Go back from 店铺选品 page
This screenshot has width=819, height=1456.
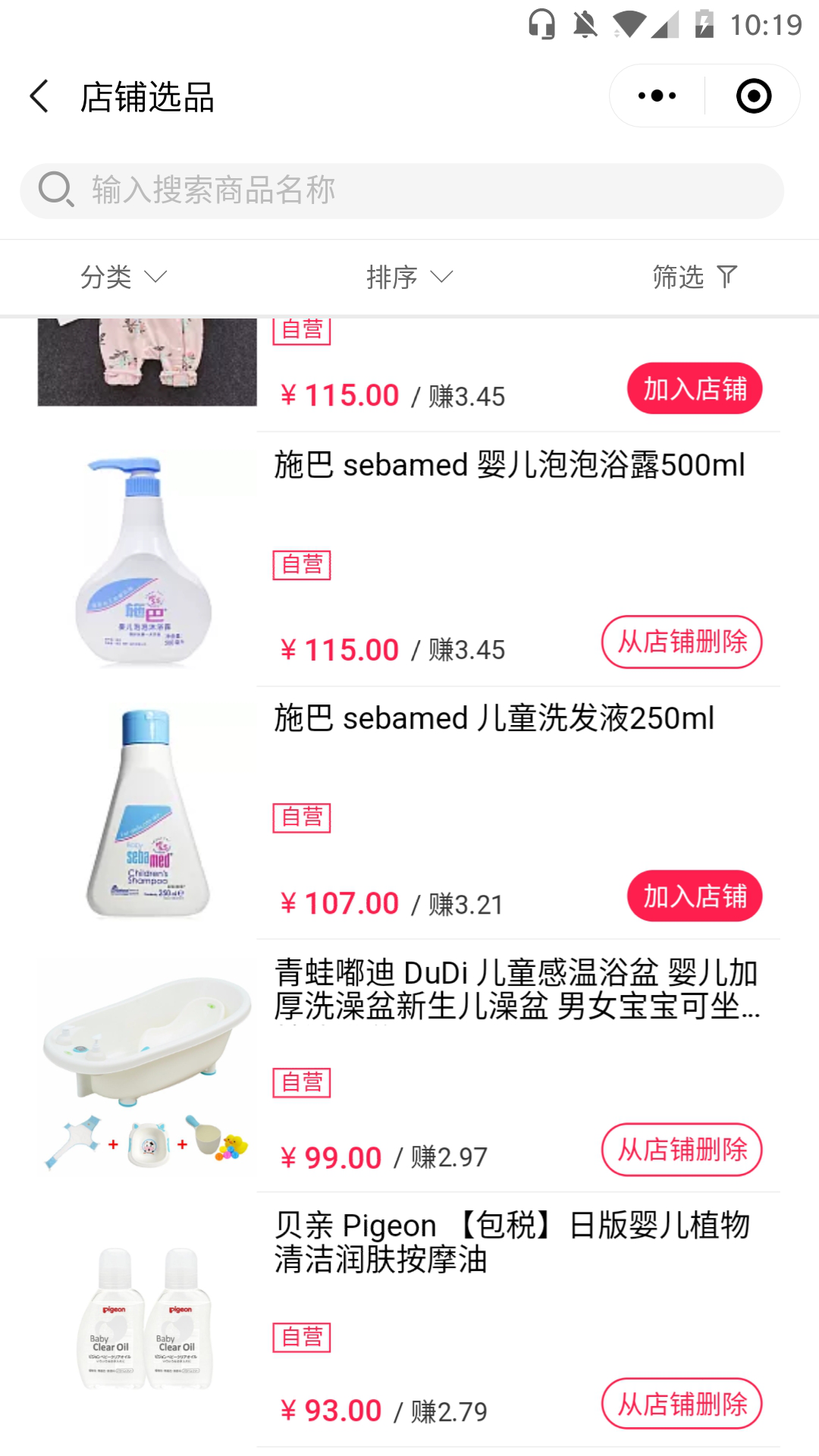click(x=39, y=96)
